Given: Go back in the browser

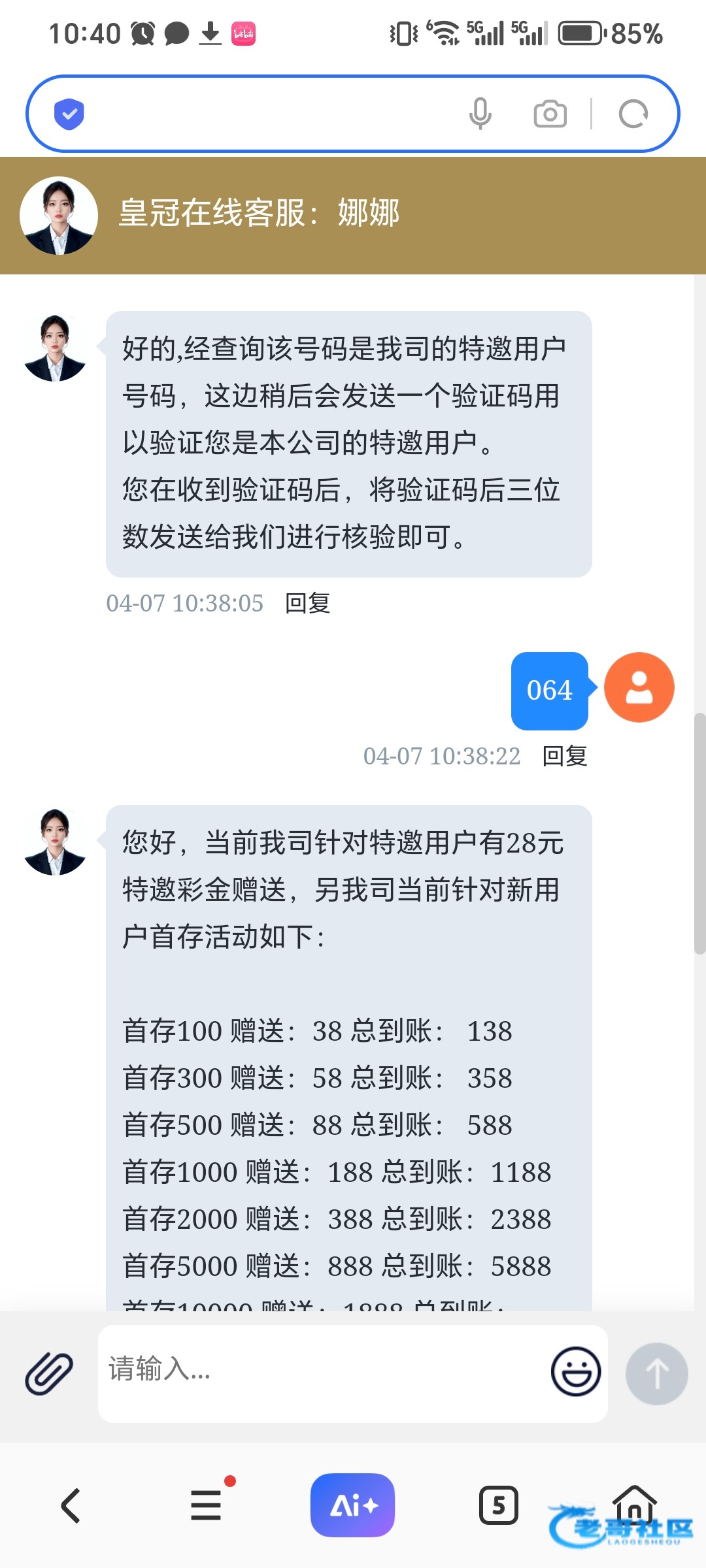Looking at the screenshot, I should (71, 1506).
